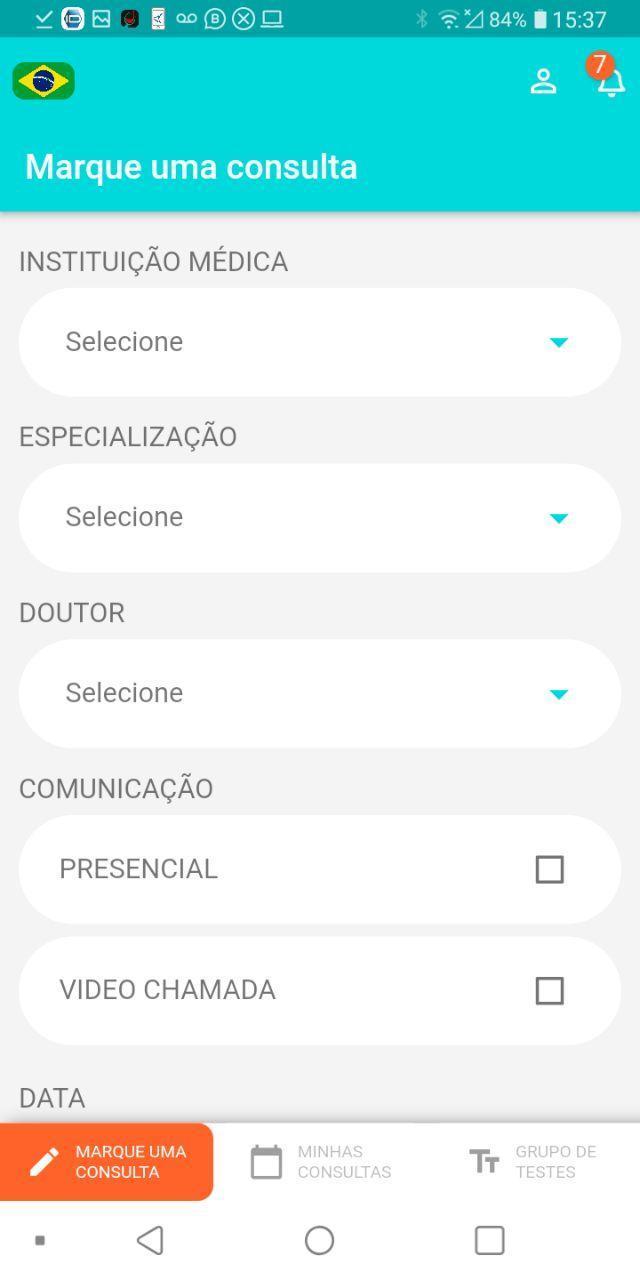Change language via the Brazil flag icon
640x1280 pixels.
coord(44,81)
